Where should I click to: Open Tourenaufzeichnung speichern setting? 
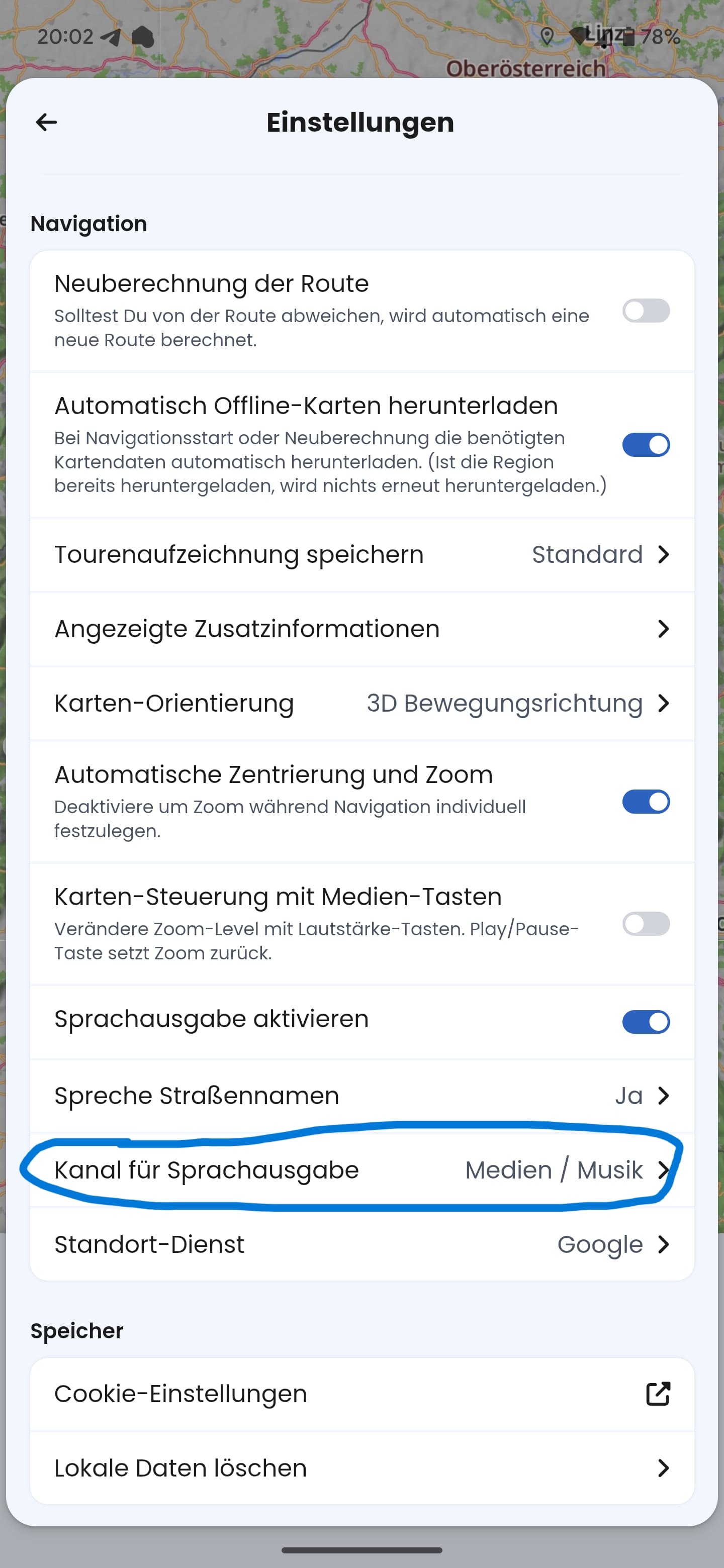pos(361,554)
